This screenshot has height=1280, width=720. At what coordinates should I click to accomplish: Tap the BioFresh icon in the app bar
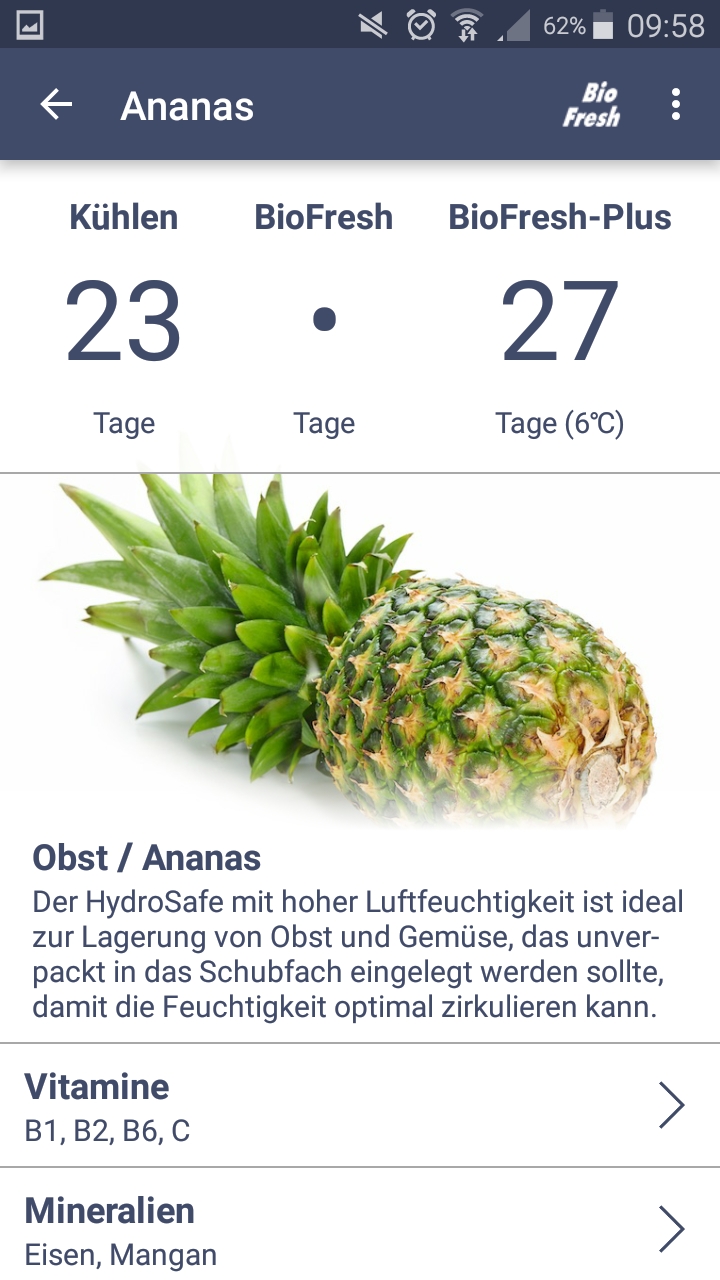click(591, 105)
